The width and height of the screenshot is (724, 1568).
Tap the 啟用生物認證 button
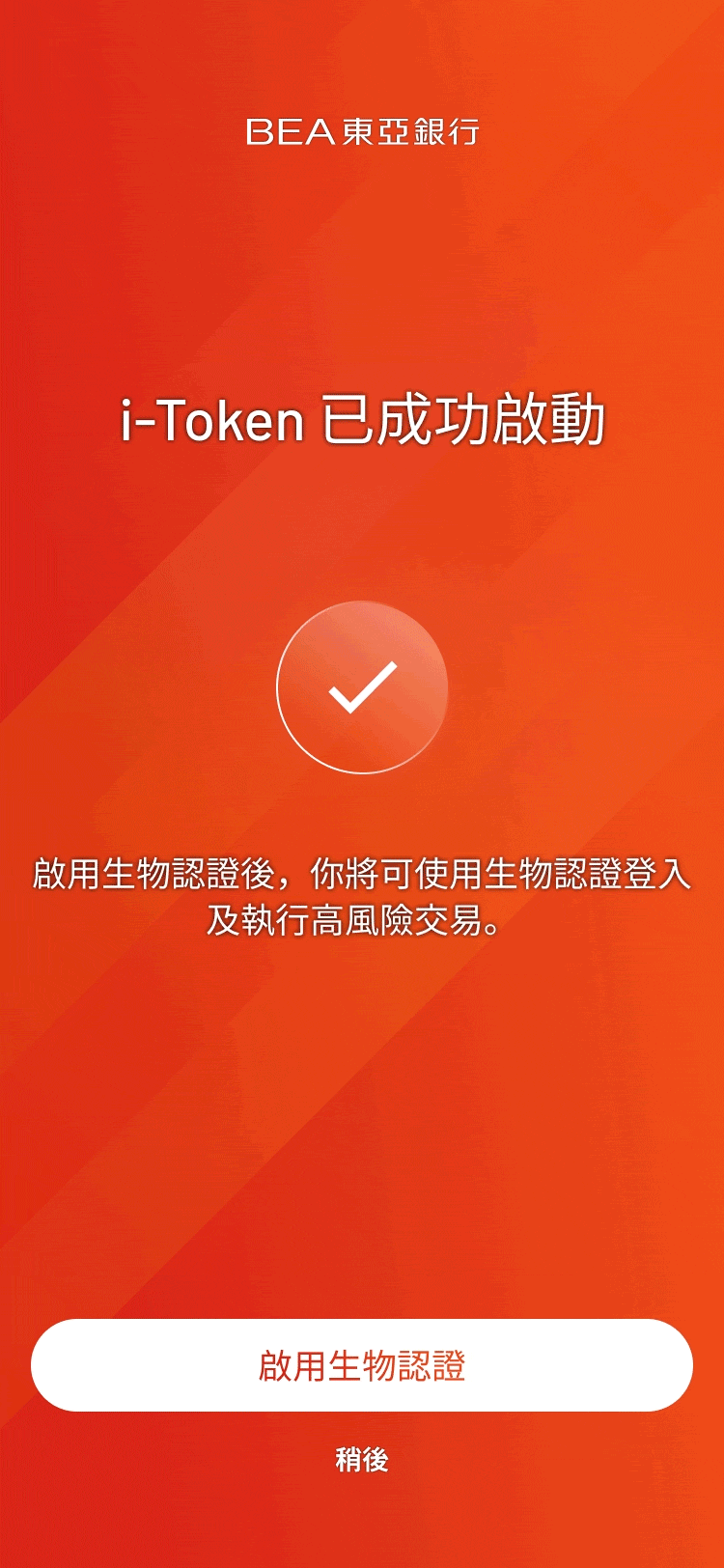tap(362, 1365)
